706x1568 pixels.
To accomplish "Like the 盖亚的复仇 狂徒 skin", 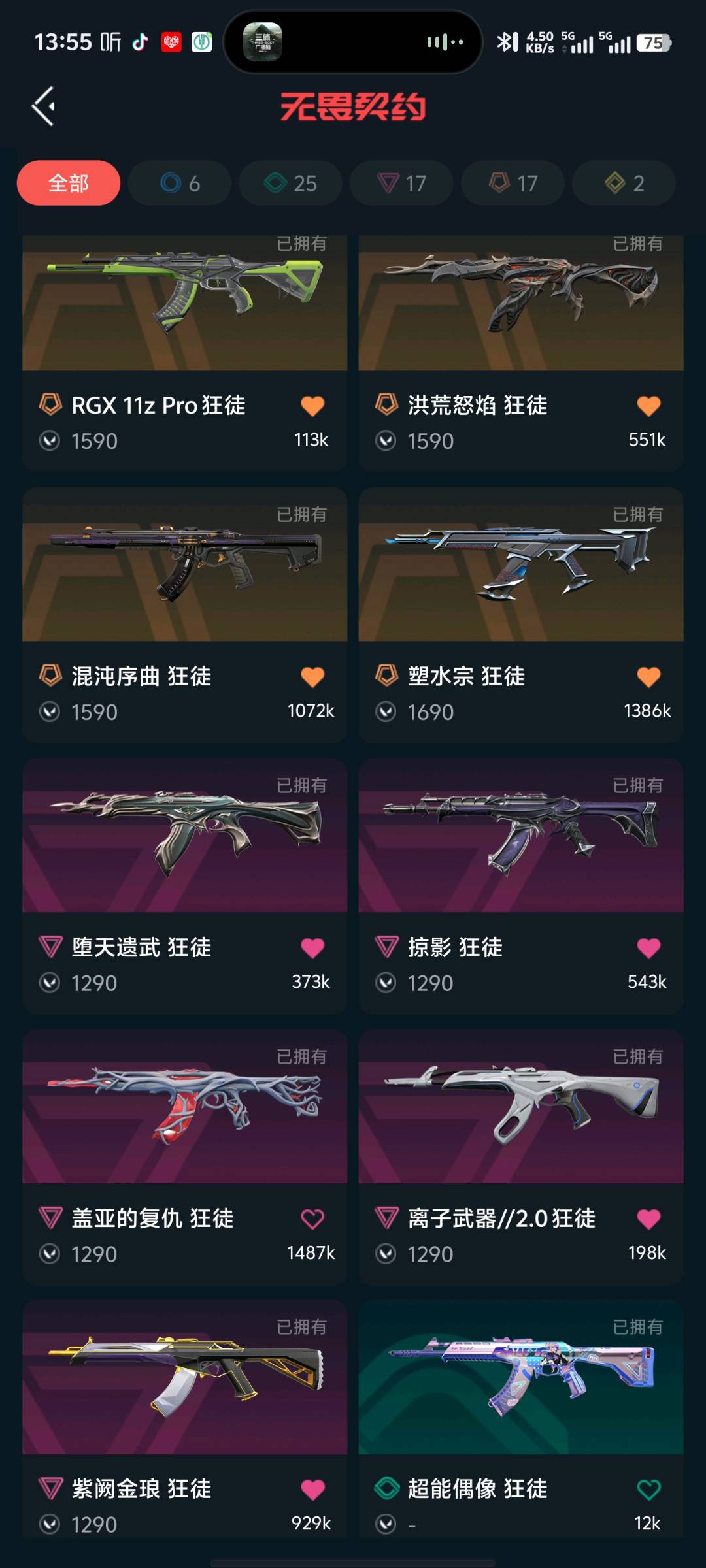I will tap(312, 1218).
